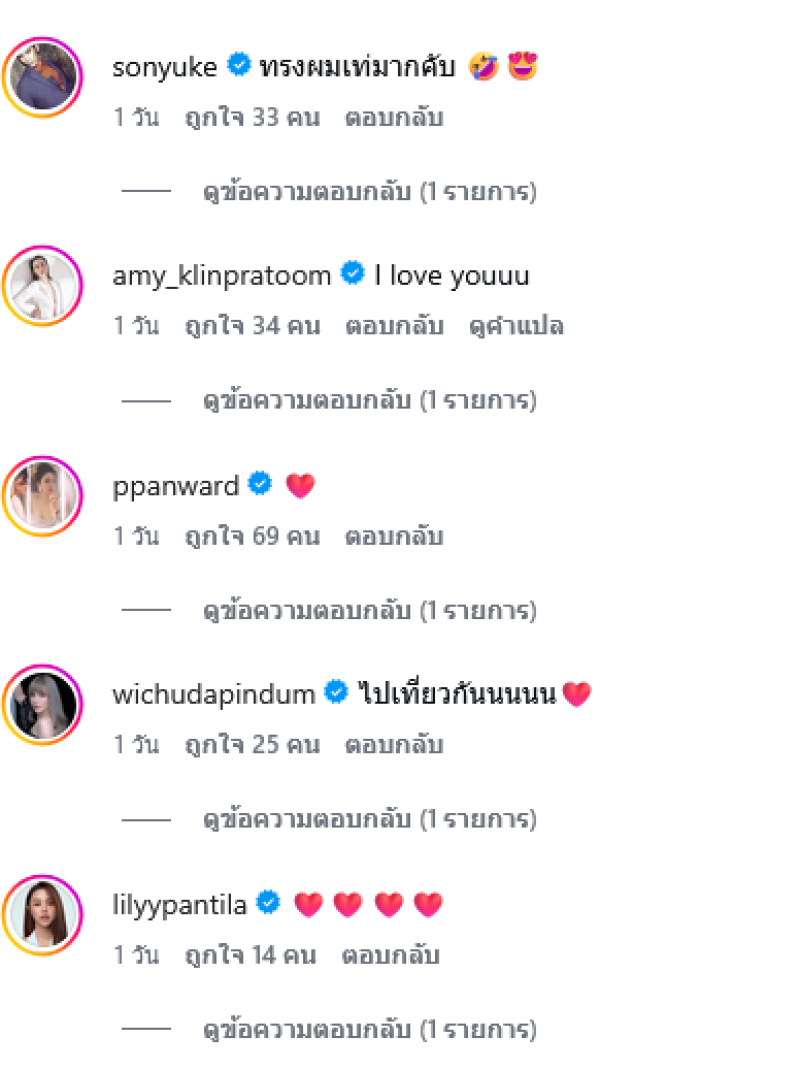Open ppanward's profile picture

point(42,495)
